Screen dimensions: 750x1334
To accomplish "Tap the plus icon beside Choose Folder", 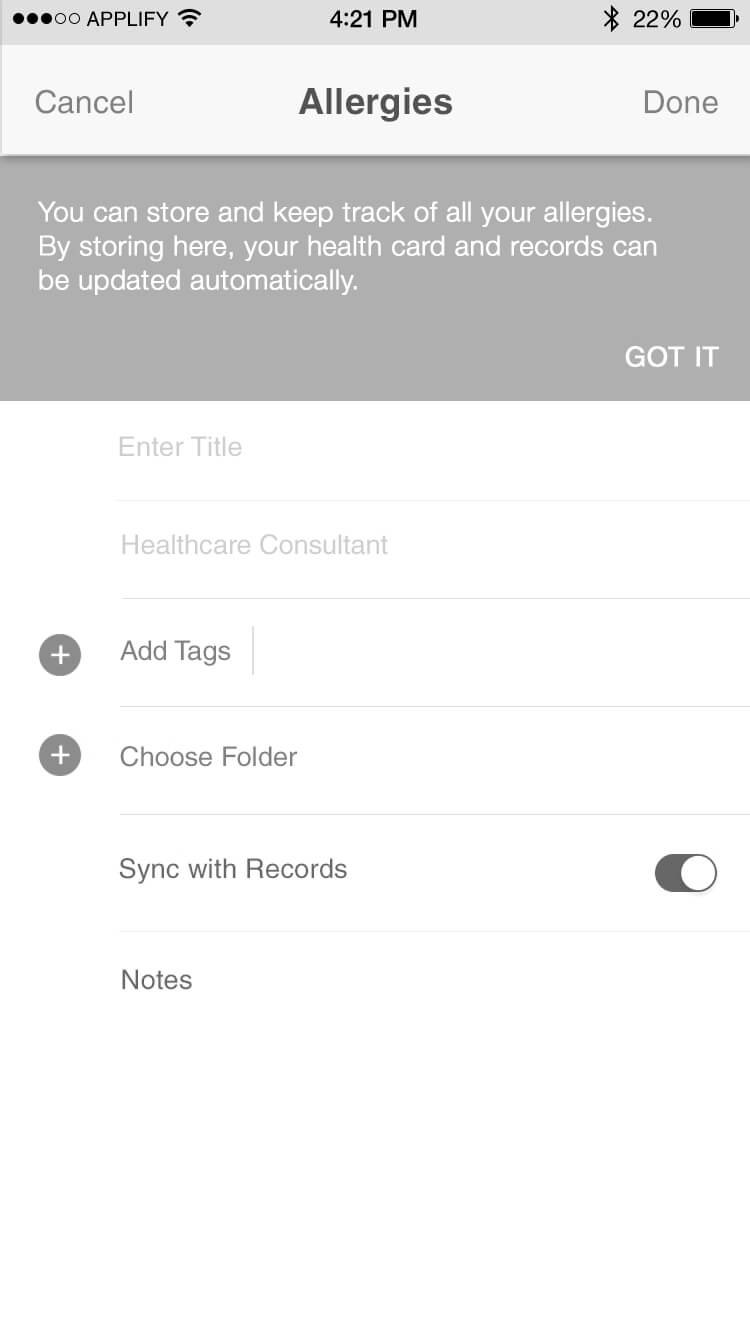I will coord(60,755).
